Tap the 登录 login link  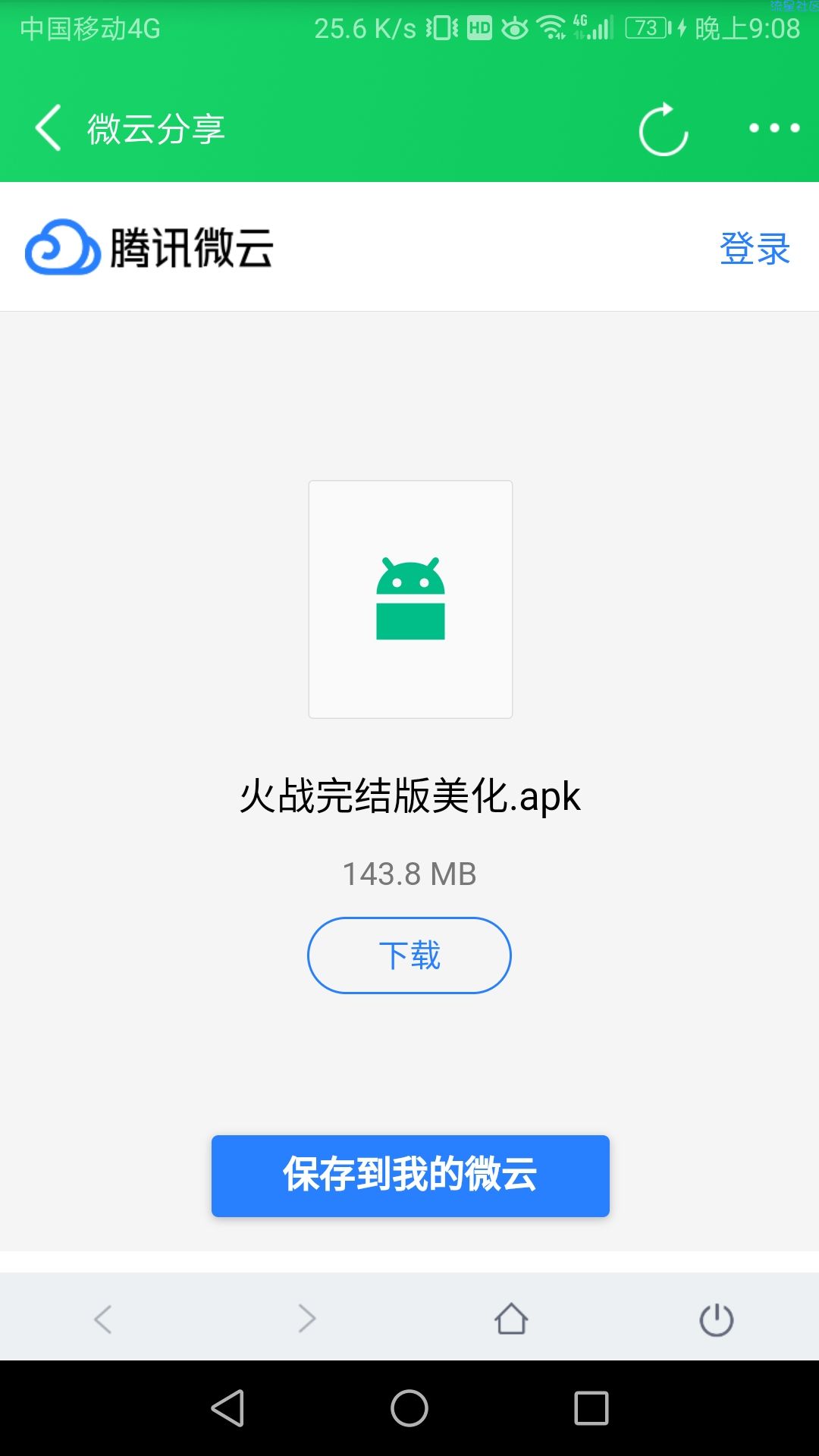pos(755,249)
